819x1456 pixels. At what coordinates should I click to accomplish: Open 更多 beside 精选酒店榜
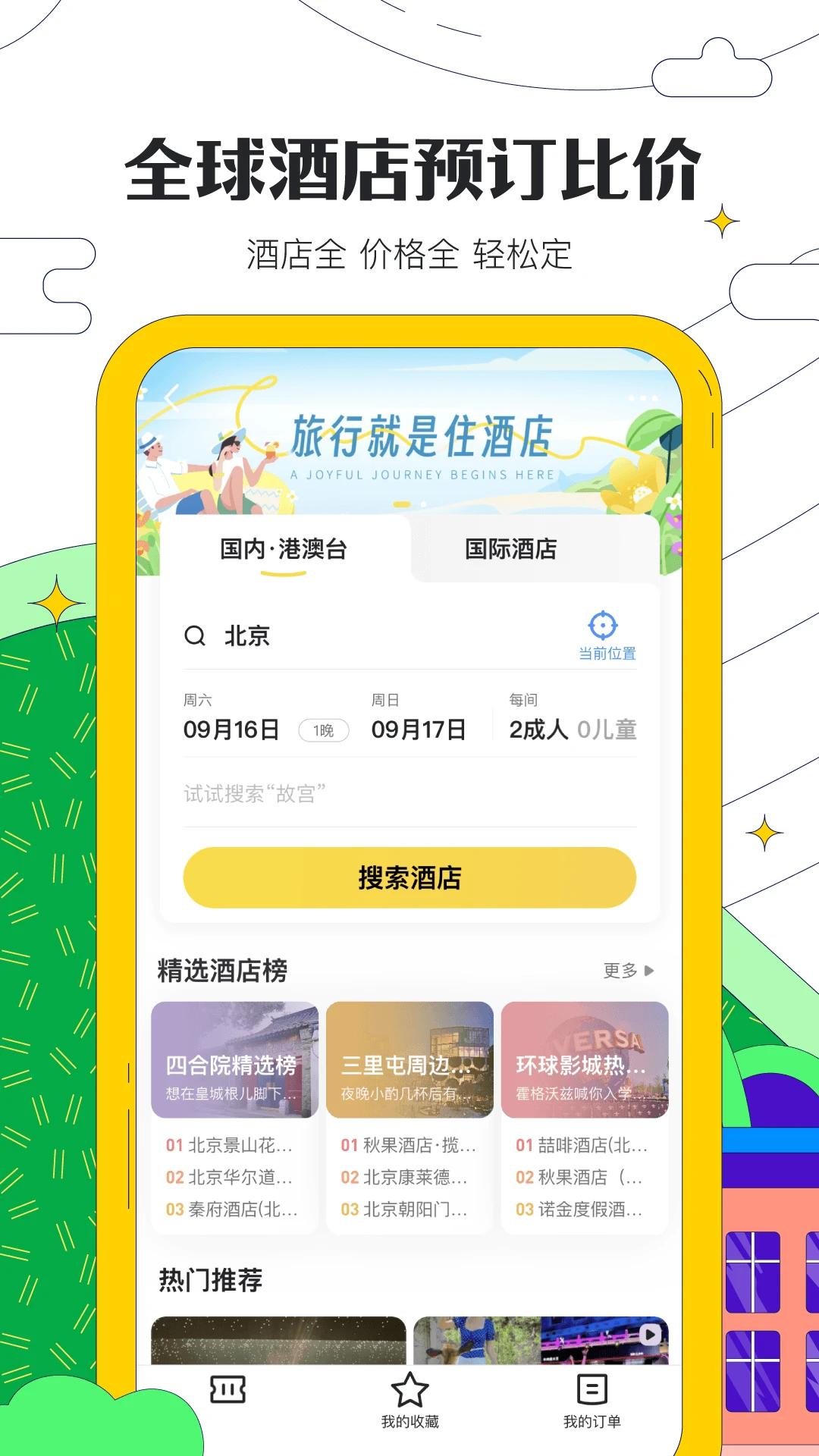pyautogui.click(x=626, y=970)
